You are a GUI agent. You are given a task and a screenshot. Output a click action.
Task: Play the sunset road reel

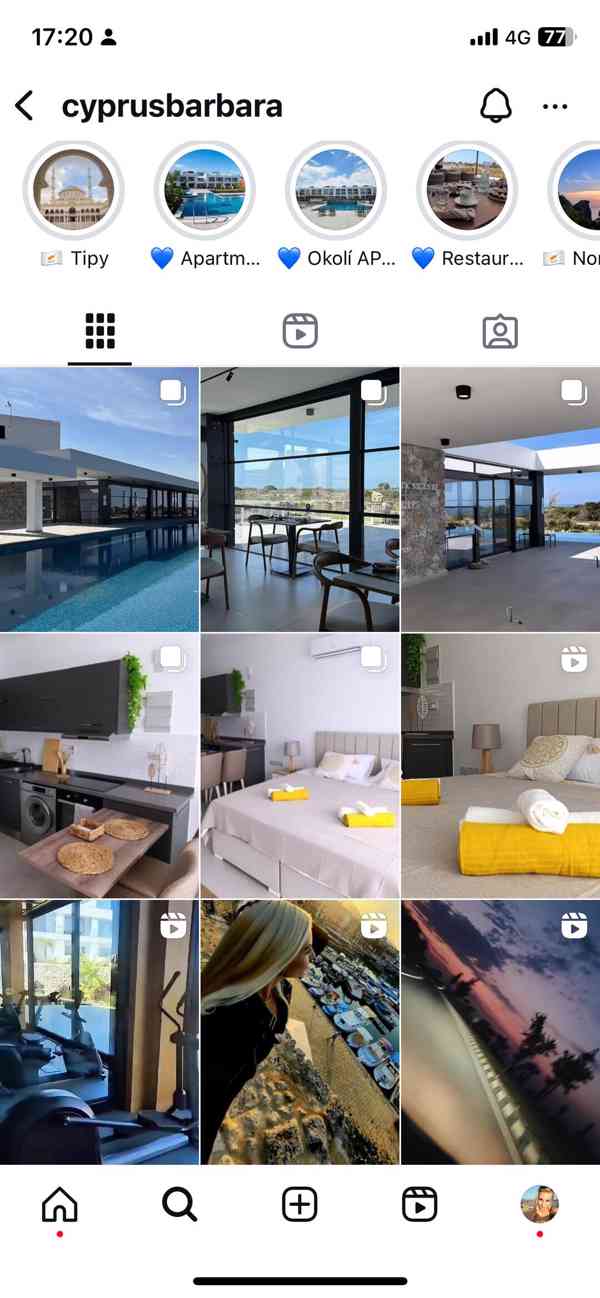click(500, 1032)
